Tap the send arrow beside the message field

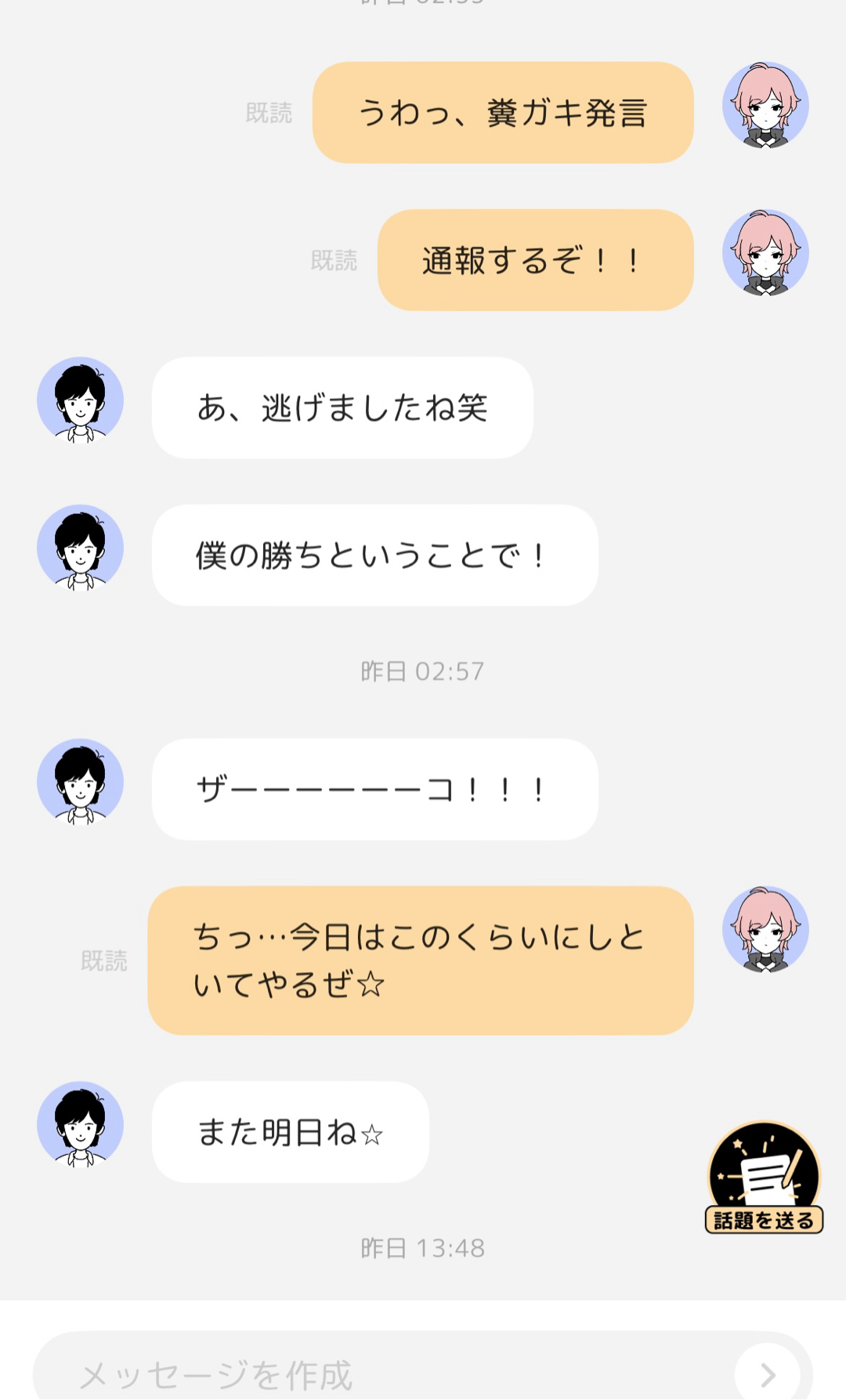[x=768, y=1373]
